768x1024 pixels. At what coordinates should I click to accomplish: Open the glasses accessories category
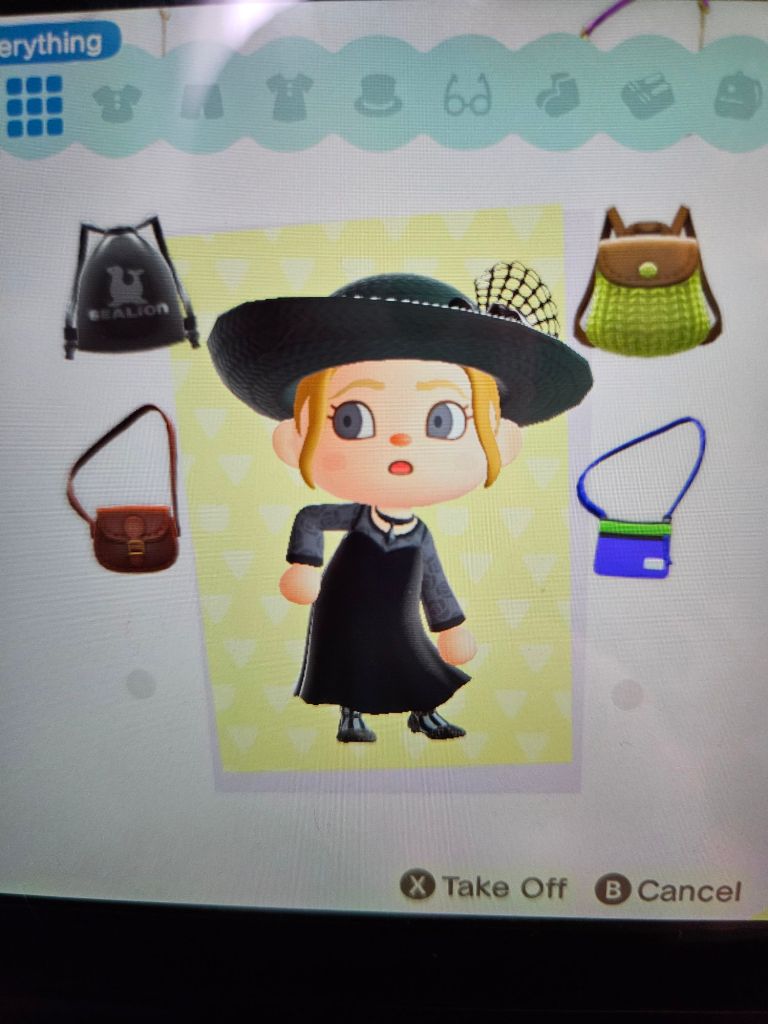468,96
